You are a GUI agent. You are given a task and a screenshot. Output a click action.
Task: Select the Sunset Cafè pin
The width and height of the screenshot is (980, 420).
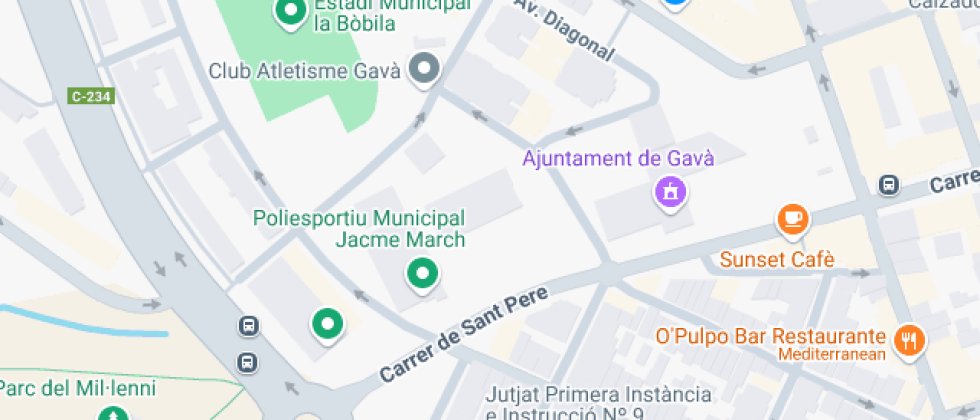point(793,218)
